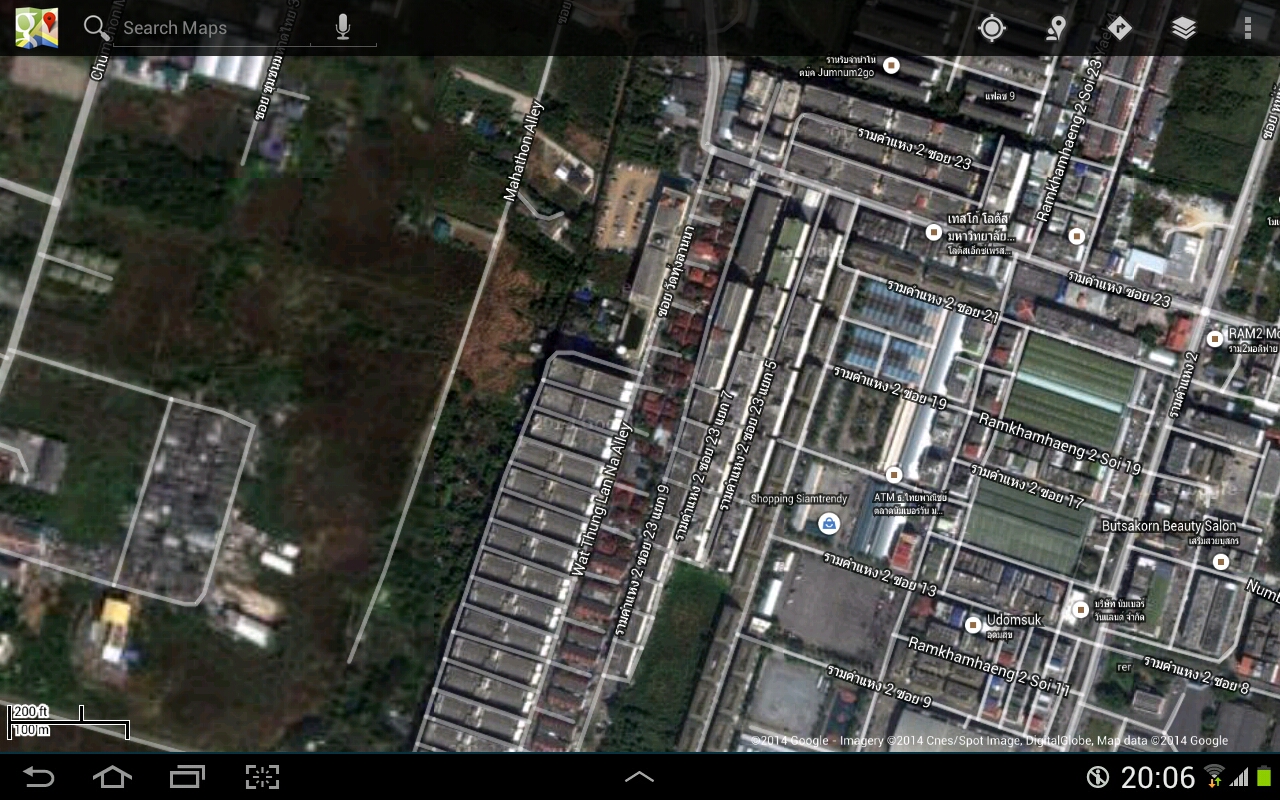Expand the bottom bar's up arrow

[x=639, y=777]
